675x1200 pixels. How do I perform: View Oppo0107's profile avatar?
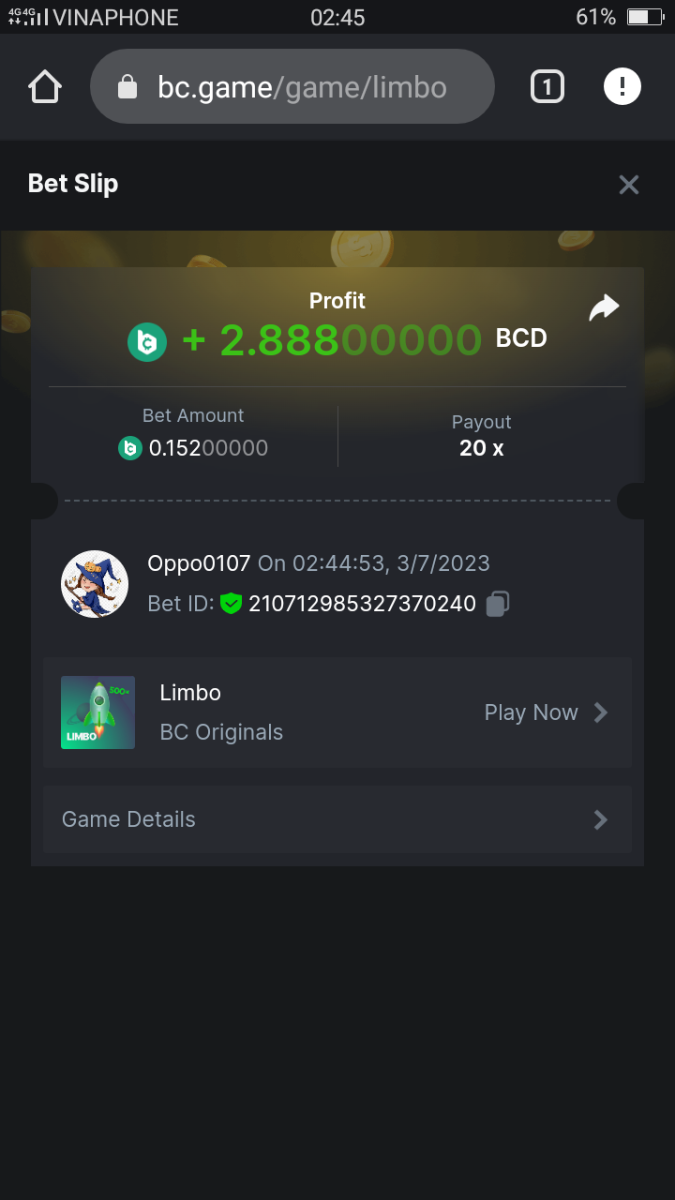point(95,584)
